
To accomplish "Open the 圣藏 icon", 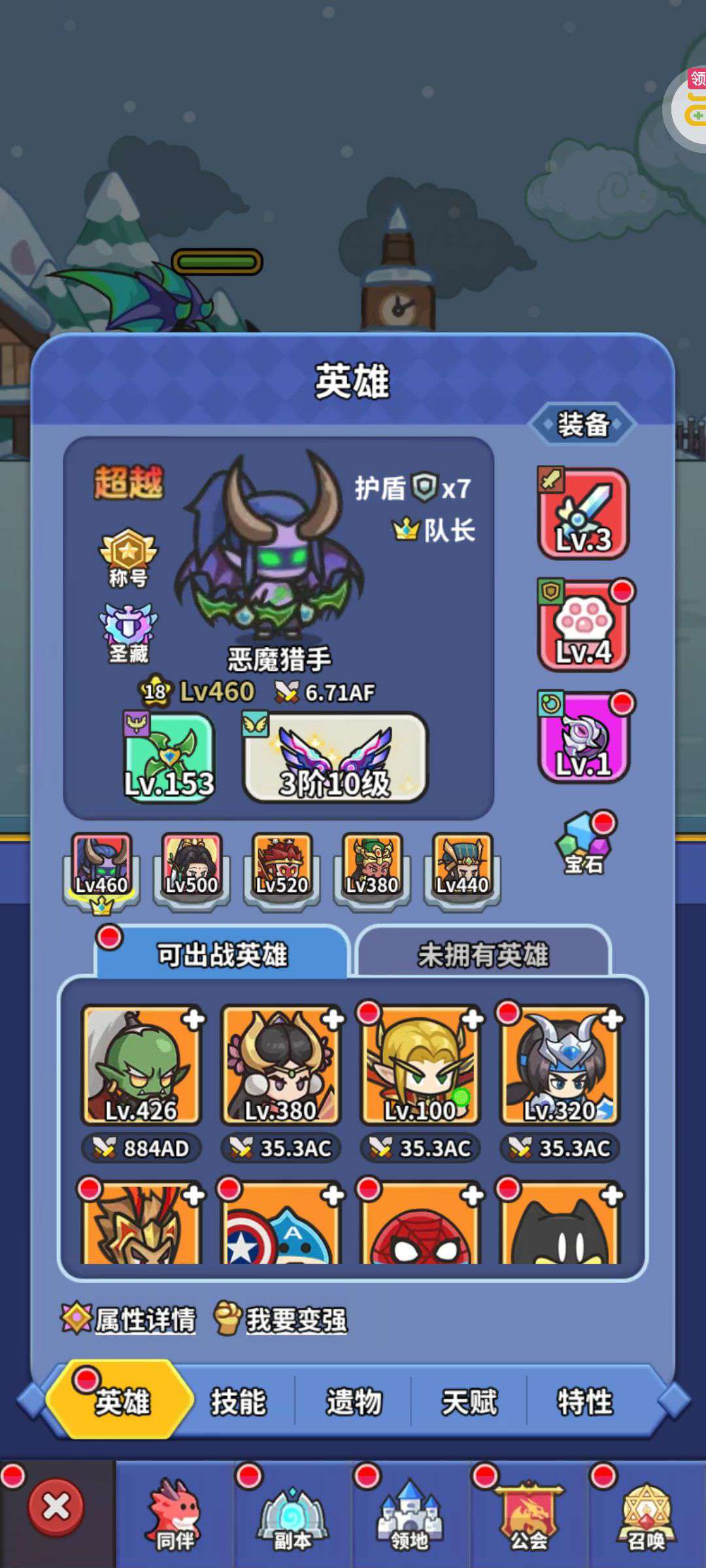I will click(128, 633).
